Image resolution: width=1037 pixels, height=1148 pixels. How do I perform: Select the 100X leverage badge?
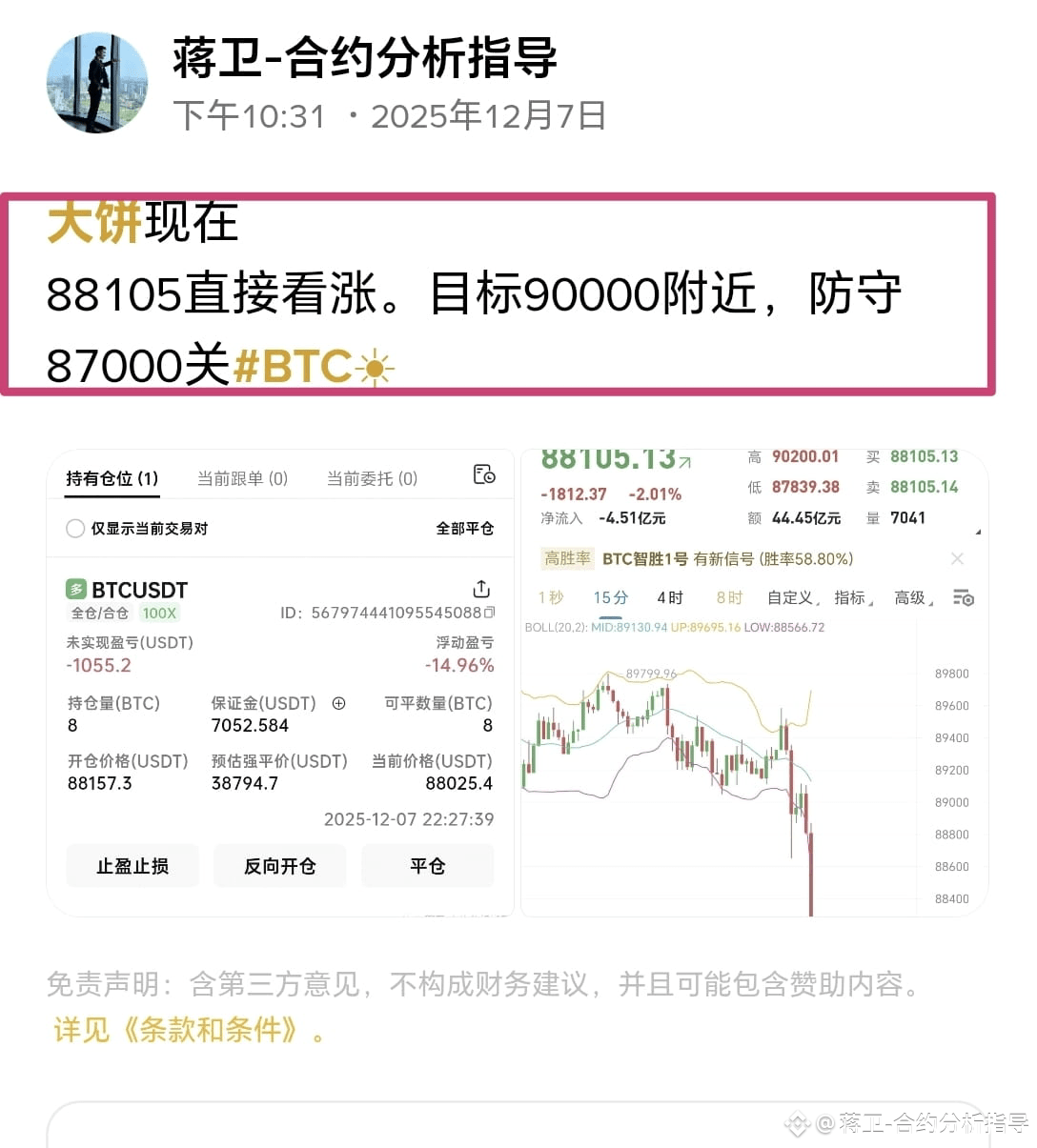click(158, 614)
